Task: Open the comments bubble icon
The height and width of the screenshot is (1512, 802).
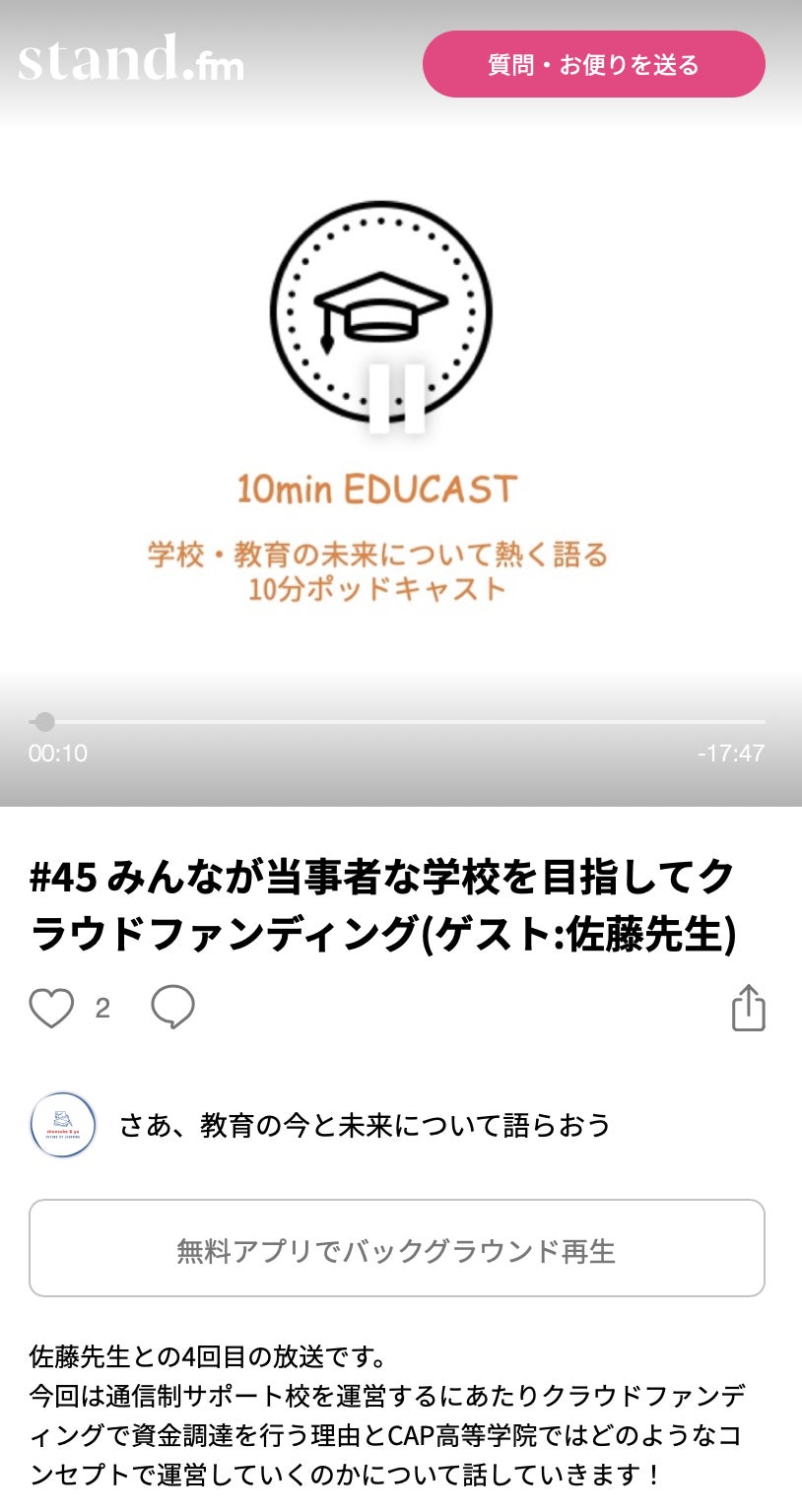Action: (x=172, y=1009)
